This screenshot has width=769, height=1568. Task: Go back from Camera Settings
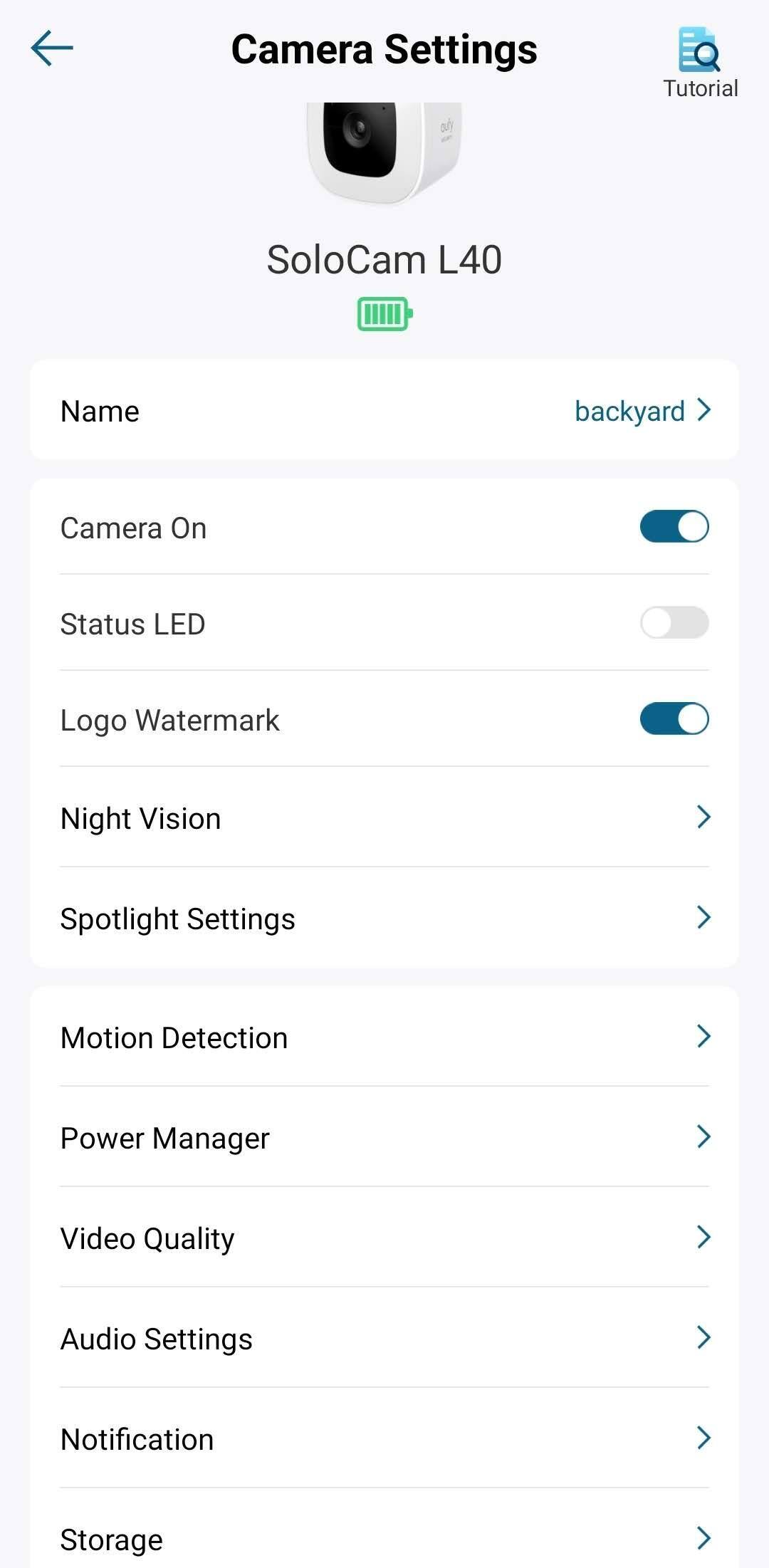click(x=52, y=48)
